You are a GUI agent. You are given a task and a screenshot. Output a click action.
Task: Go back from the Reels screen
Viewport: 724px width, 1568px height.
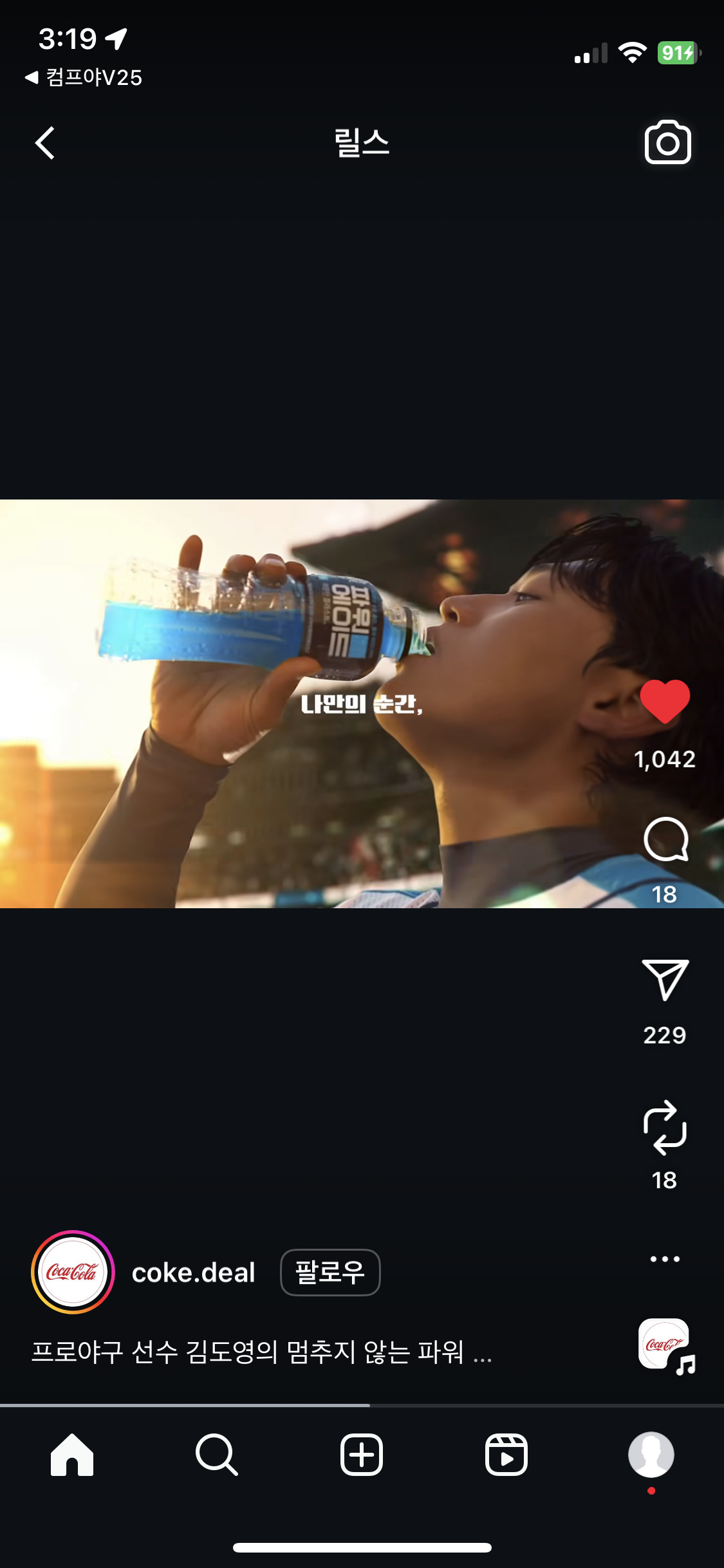pos(45,143)
